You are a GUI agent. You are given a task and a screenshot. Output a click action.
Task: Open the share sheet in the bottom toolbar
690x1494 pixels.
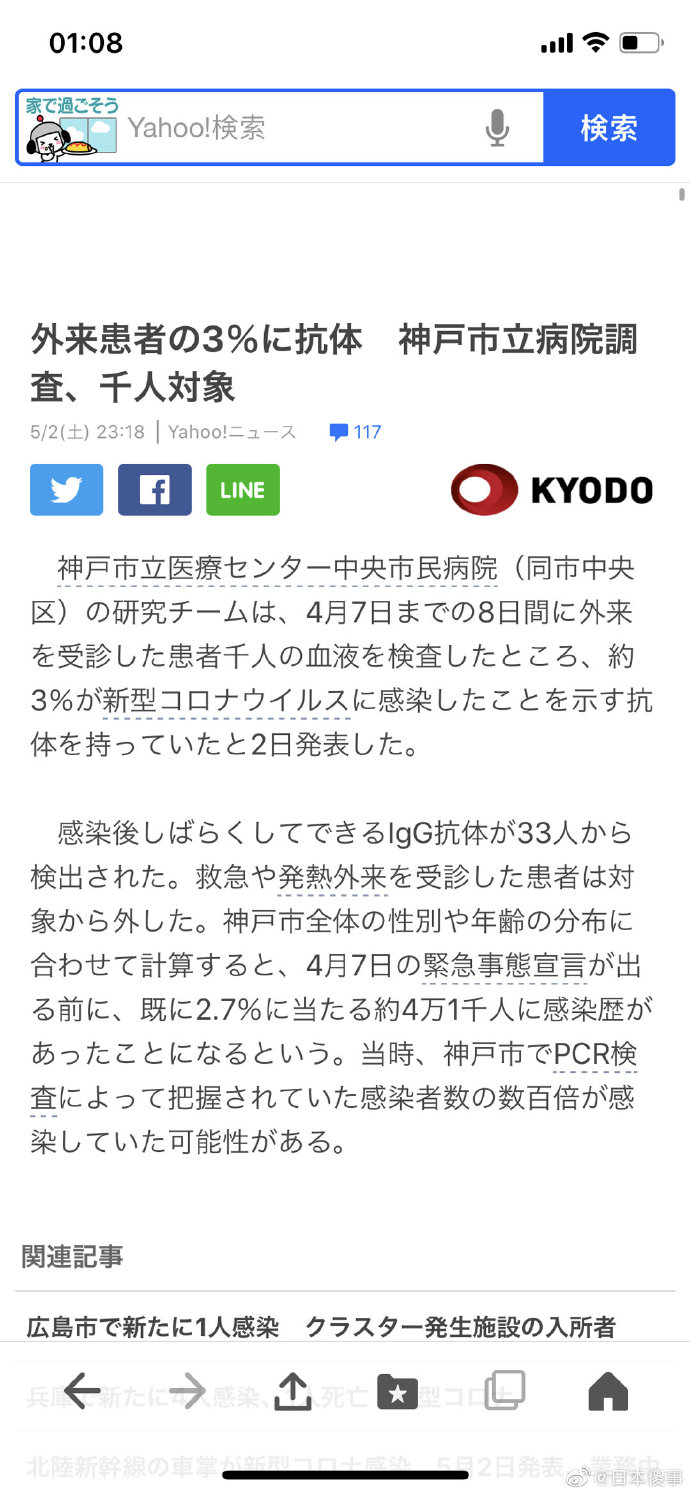[x=292, y=1390]
